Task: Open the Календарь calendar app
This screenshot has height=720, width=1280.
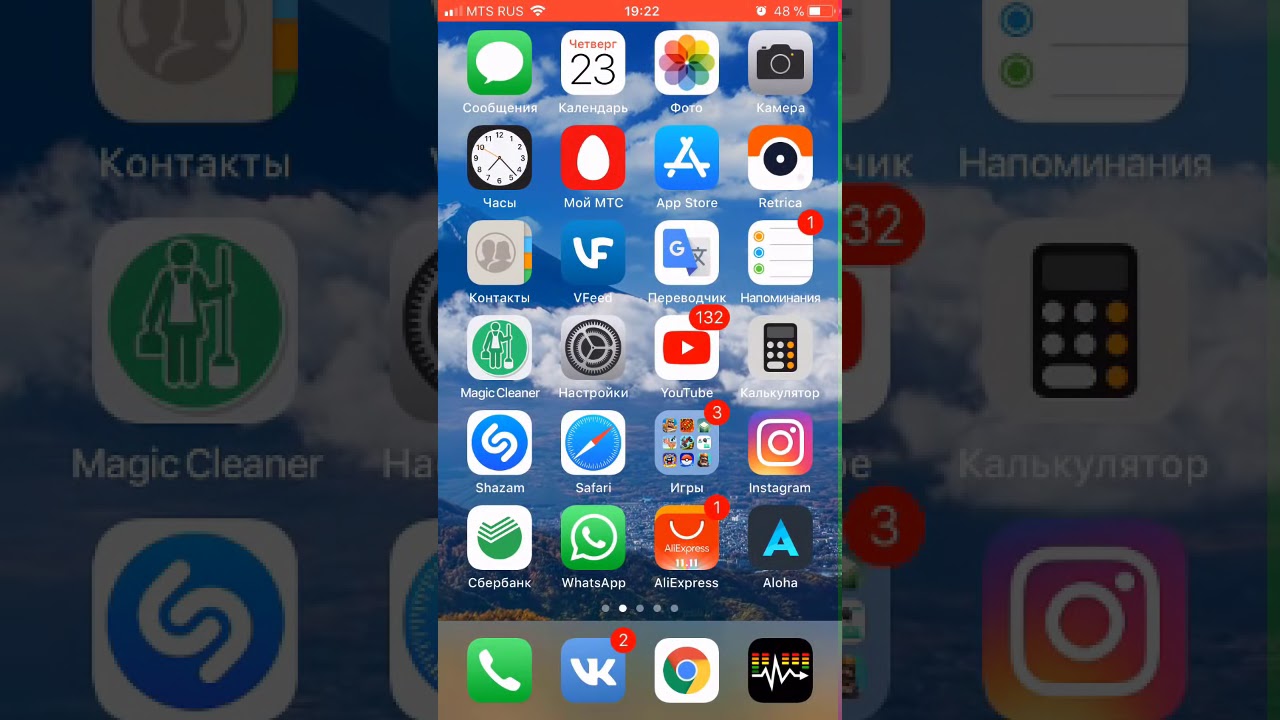Action: click(593, 63)
